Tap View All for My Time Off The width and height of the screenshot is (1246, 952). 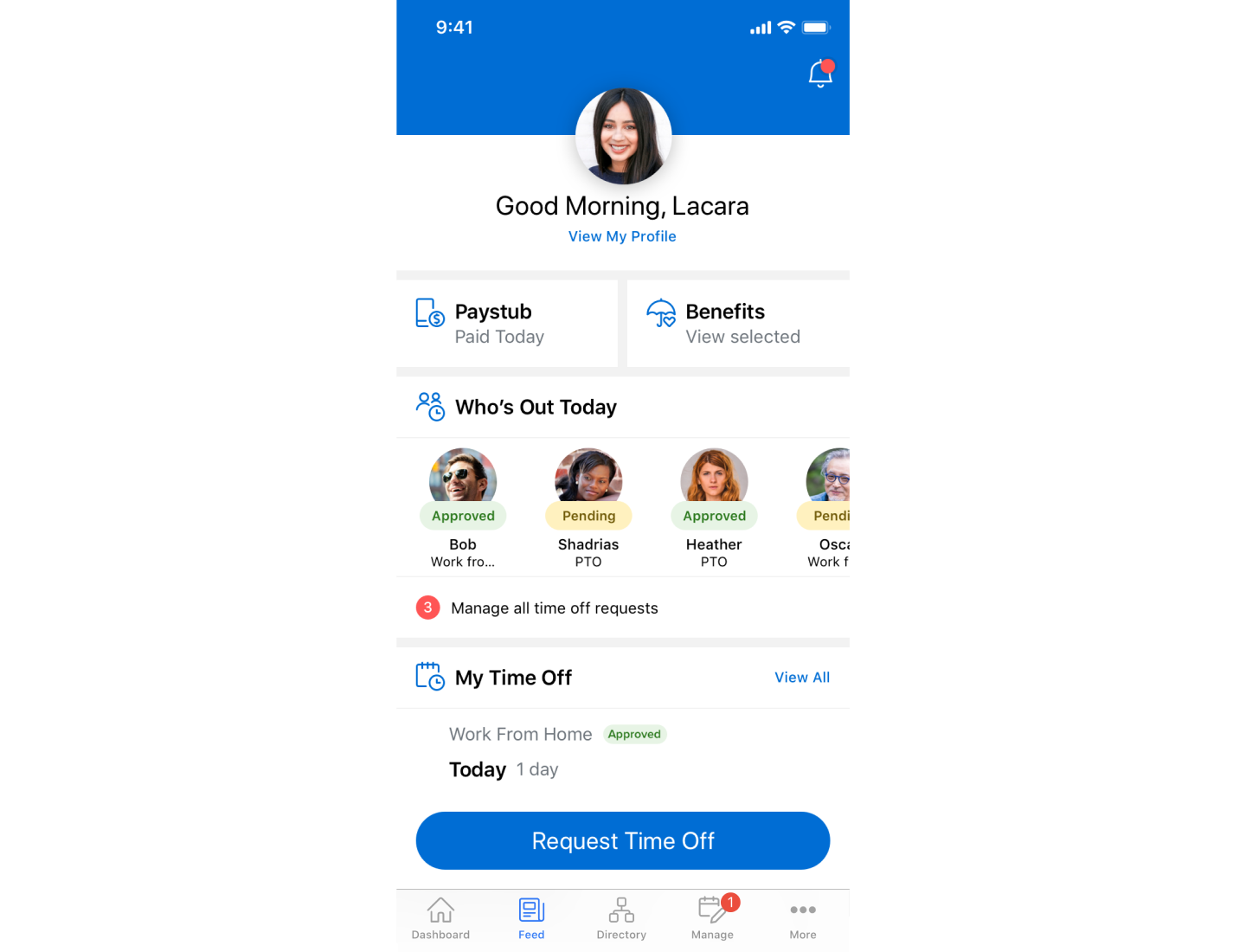click(801, 678)
